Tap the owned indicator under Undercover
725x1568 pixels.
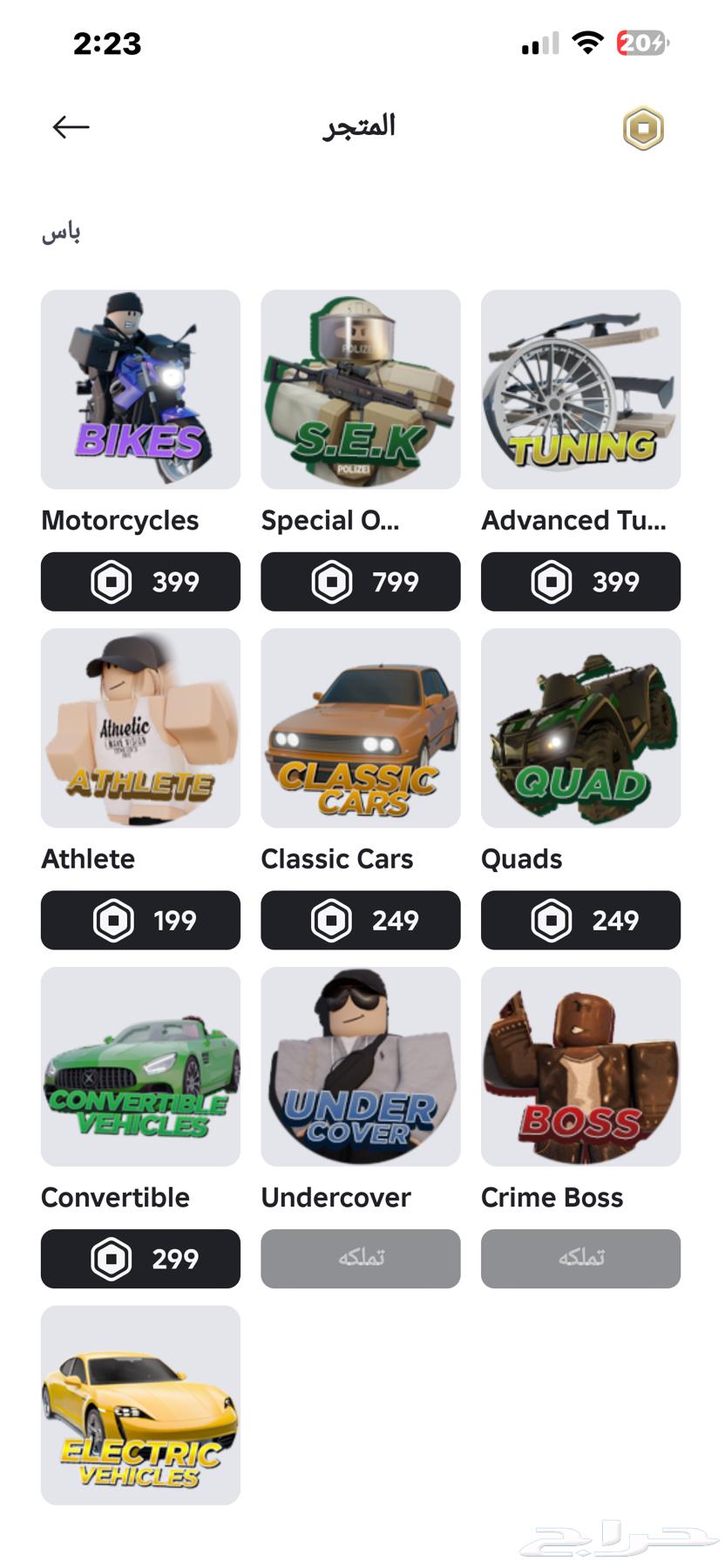(x=360, y=1258)
